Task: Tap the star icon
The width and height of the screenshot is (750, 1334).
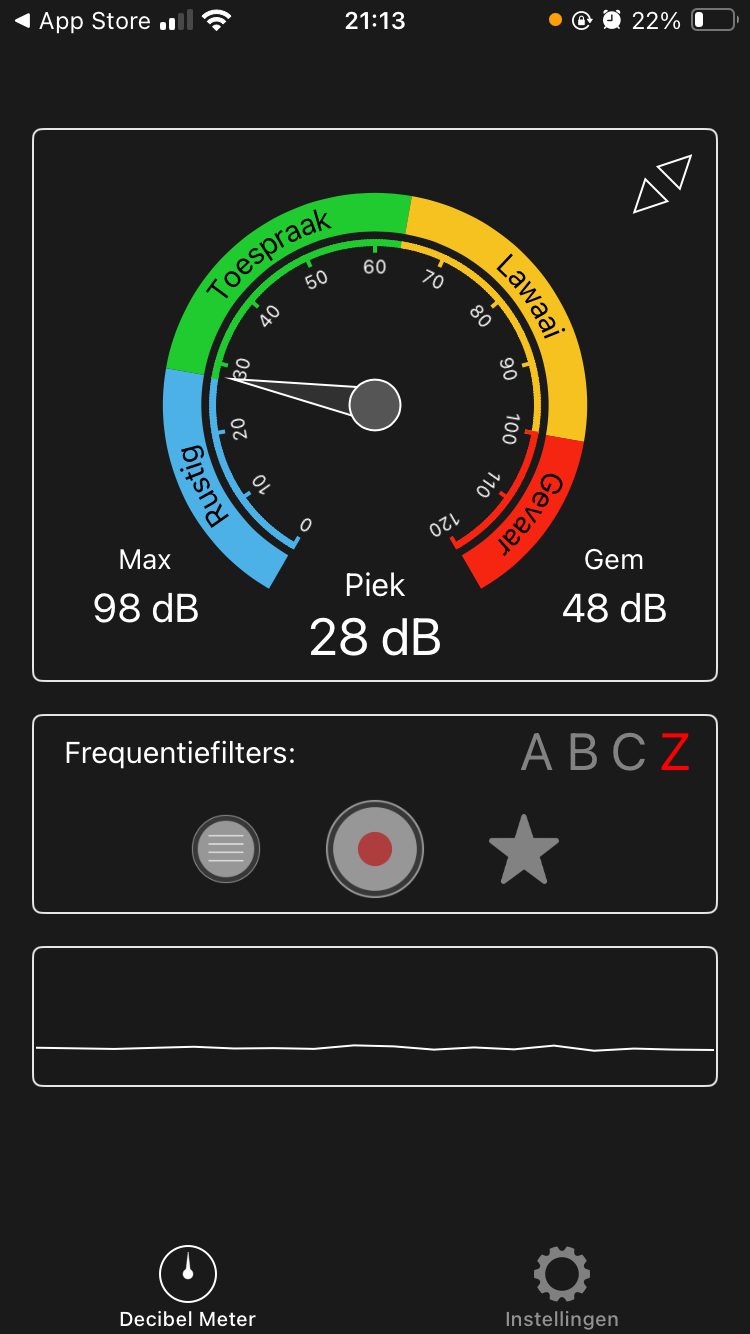Action: [524, 849]
